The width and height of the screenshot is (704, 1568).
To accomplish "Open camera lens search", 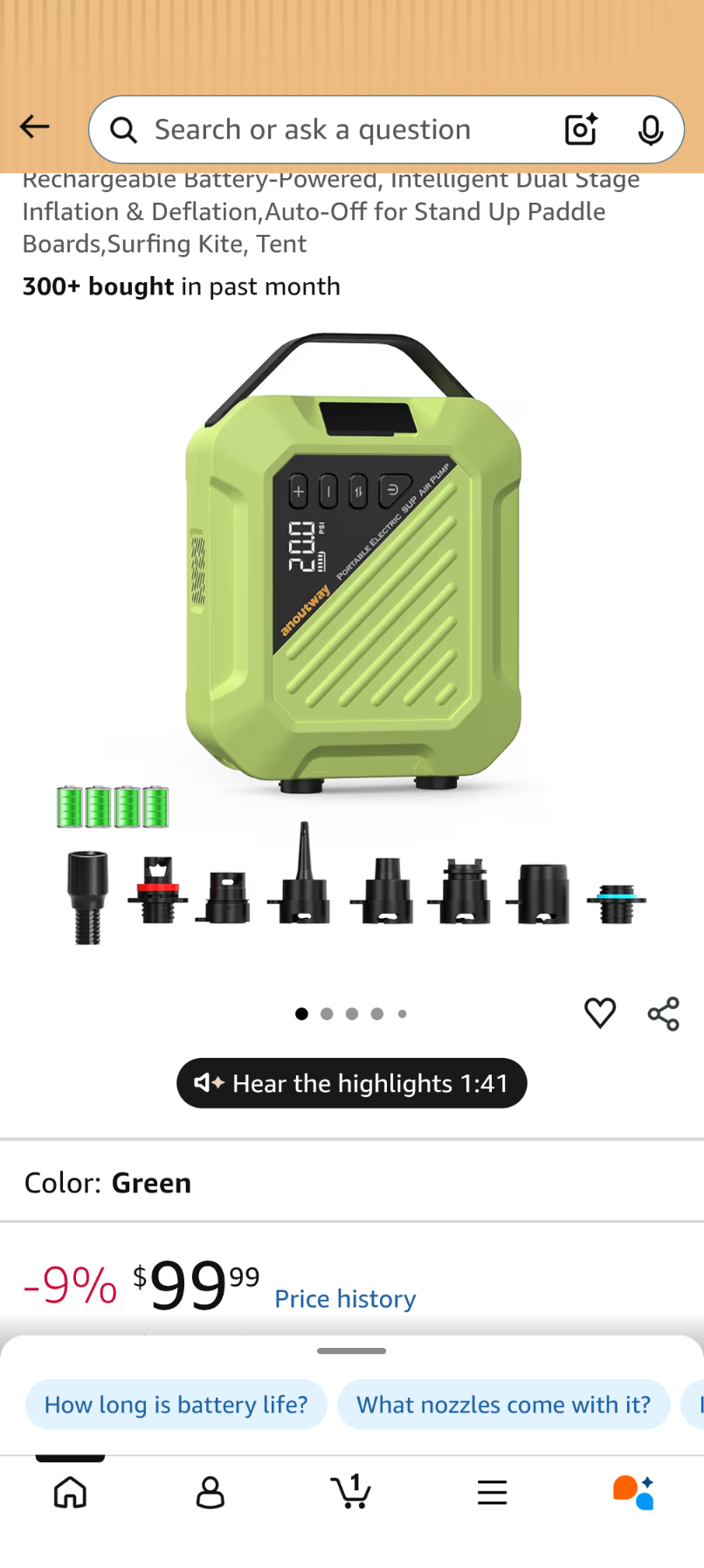I will [581, 129].
